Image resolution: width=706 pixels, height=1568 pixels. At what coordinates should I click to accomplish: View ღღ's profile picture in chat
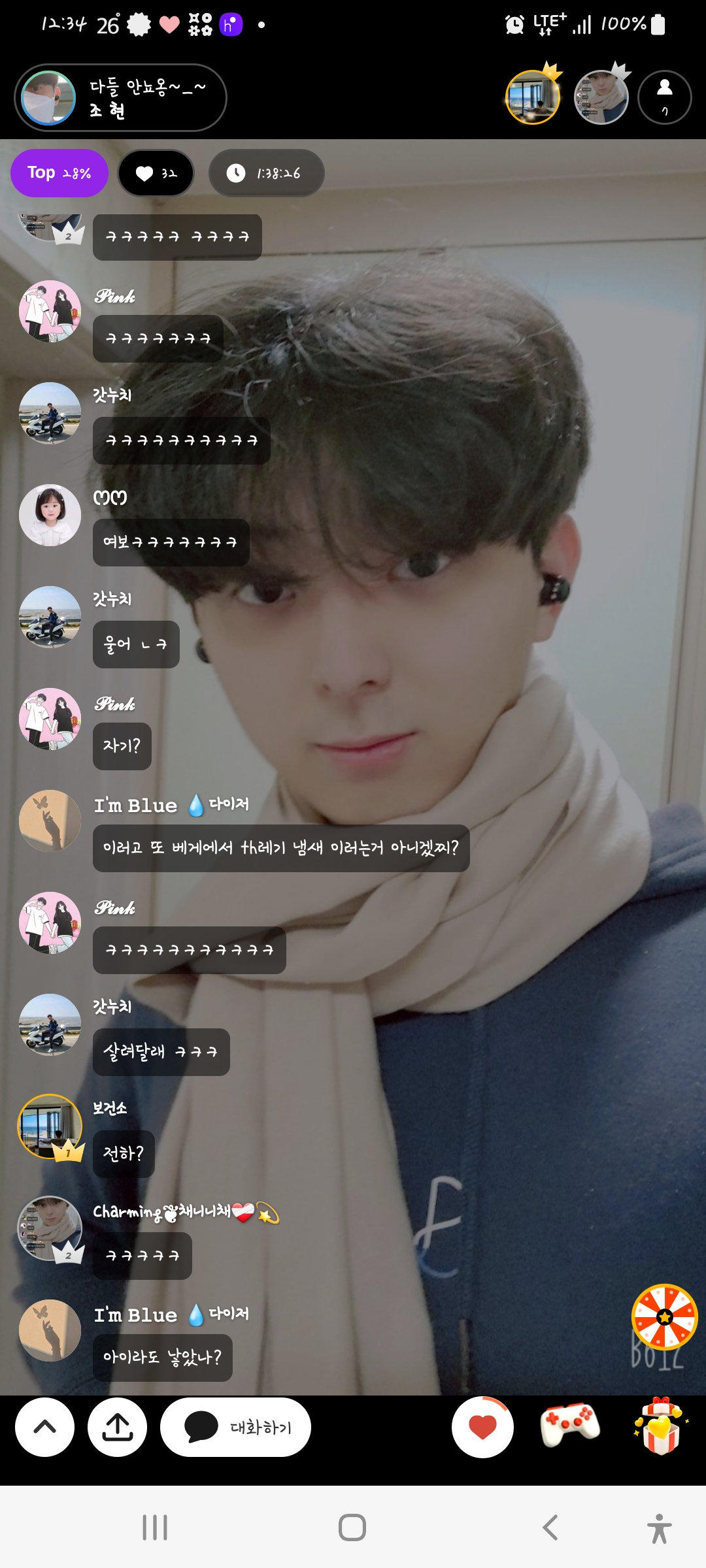[50, 515]
